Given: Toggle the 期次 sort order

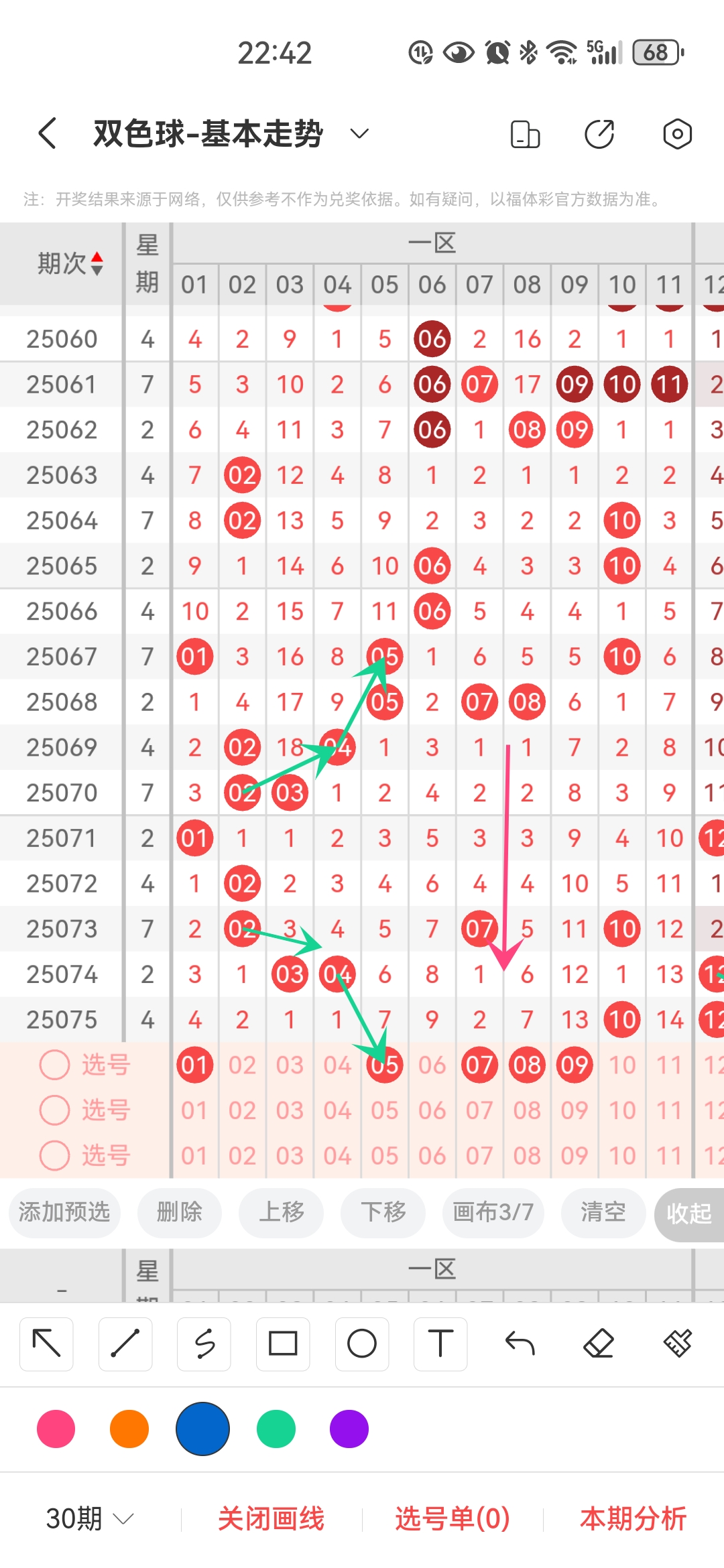Looking at the screenshot, I should (70, 263).
